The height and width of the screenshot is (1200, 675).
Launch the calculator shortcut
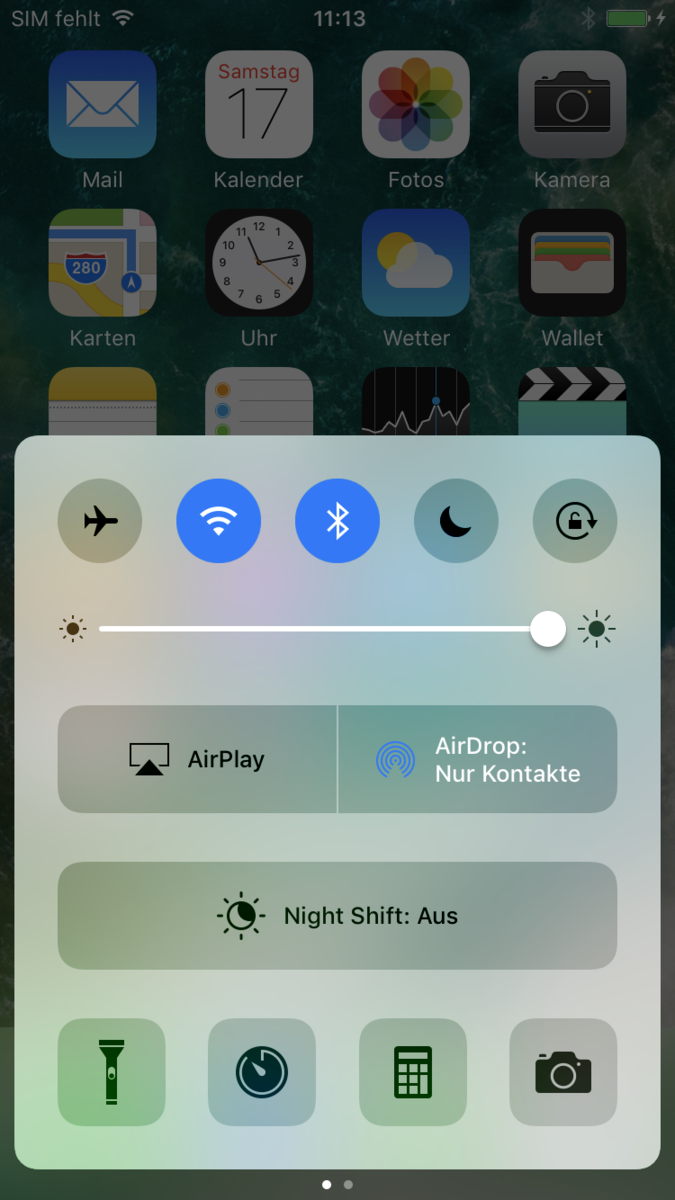[x=413, y=1072]
